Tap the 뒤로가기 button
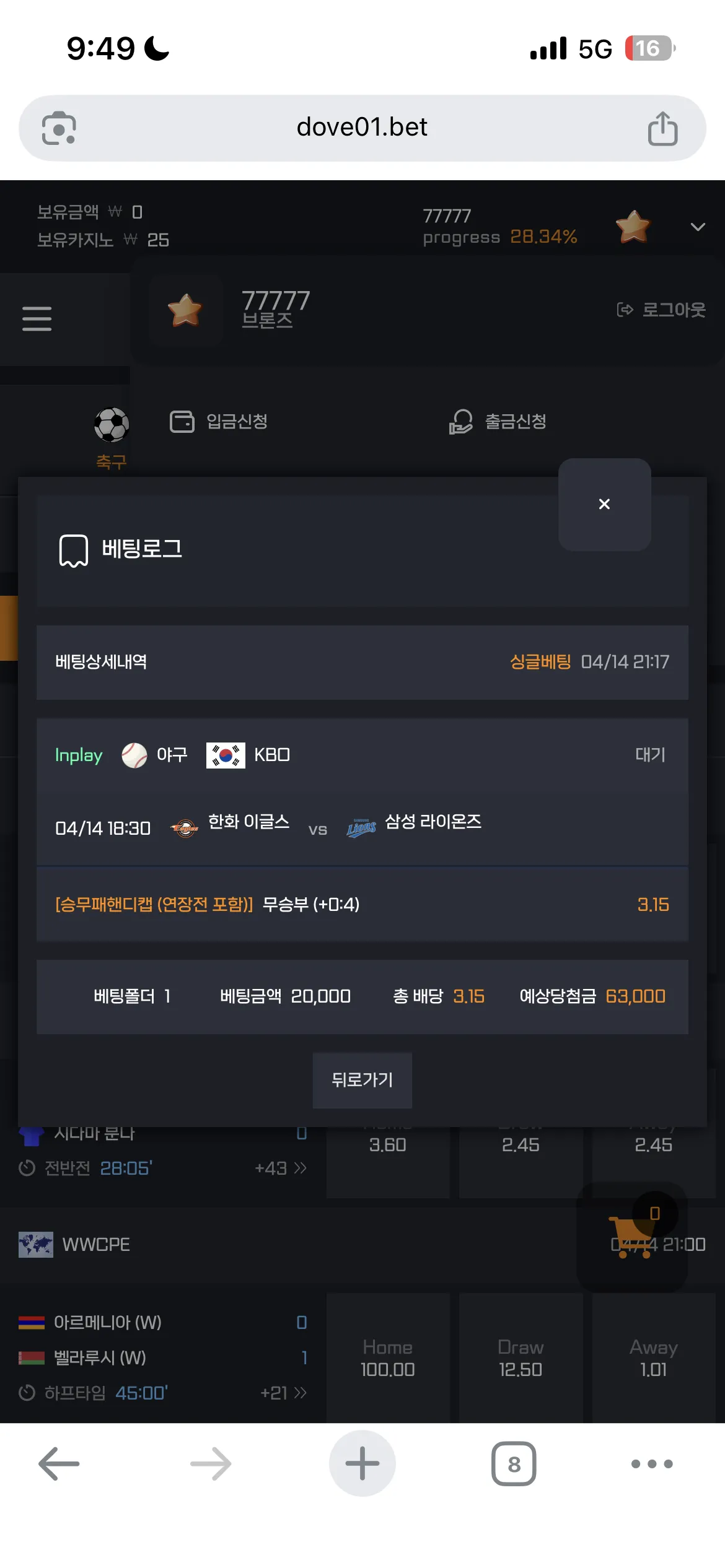725x1568 pixels. (362, 1080)
